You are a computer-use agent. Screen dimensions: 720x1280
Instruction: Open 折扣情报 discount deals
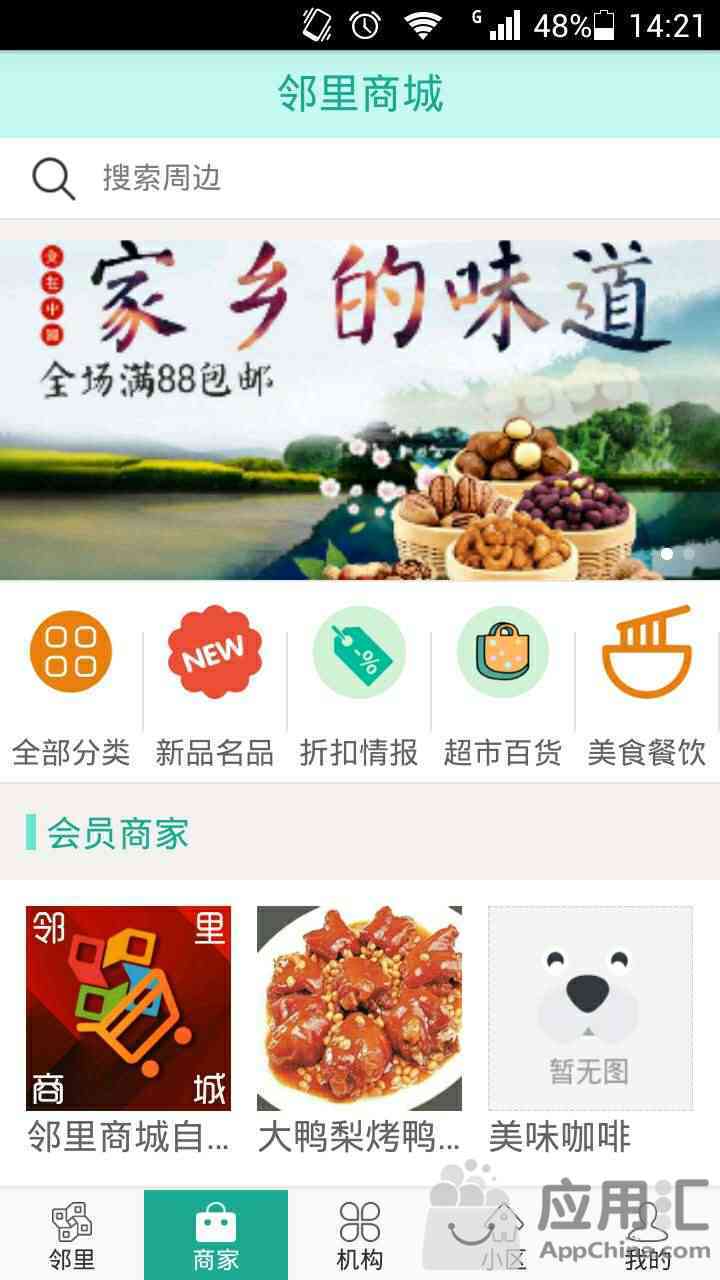tap(359, 687)
